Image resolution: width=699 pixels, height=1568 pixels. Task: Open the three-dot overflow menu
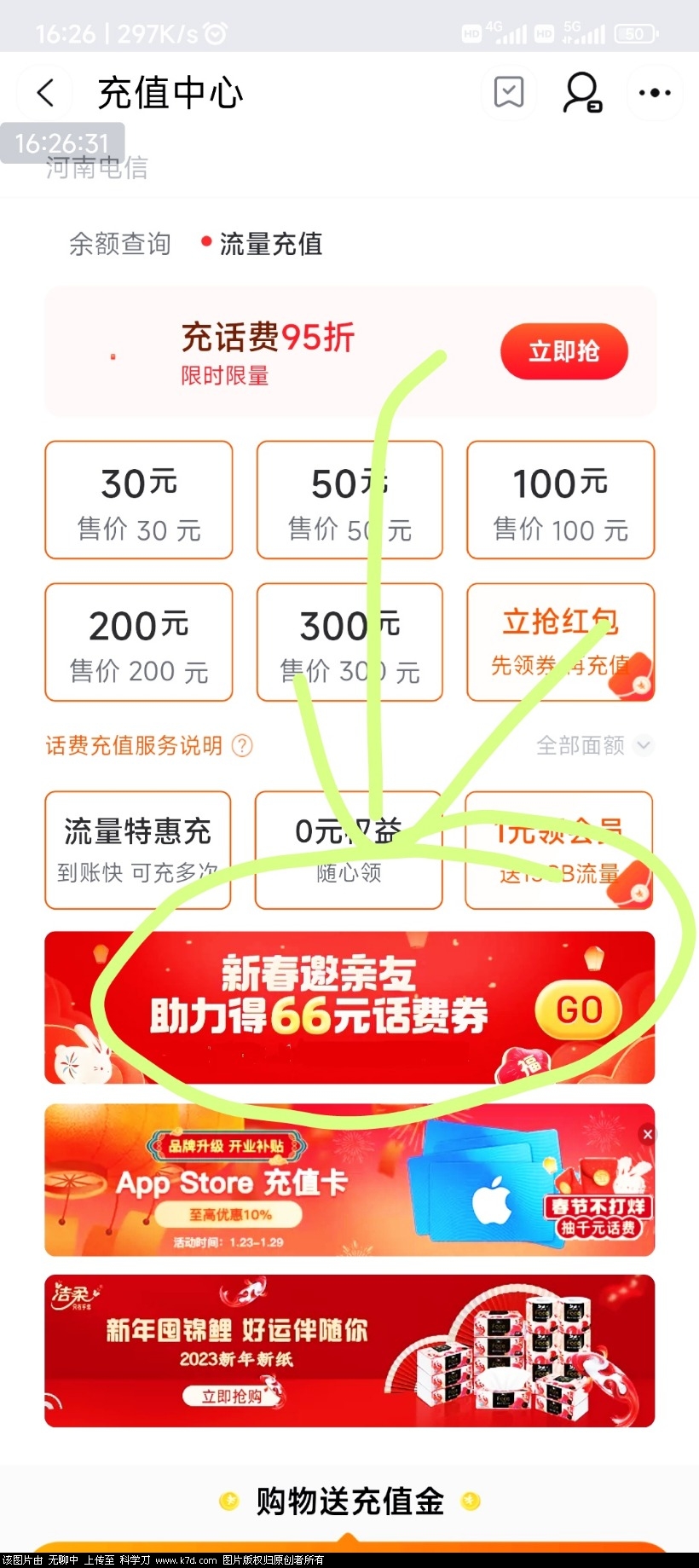click(654, 92)
